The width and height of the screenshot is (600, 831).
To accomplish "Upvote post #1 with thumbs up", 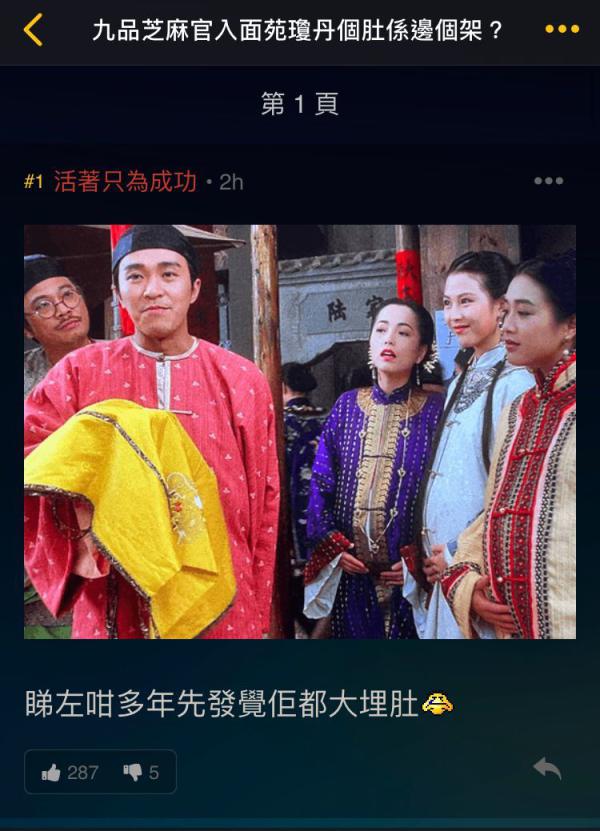I will (70, 772).
